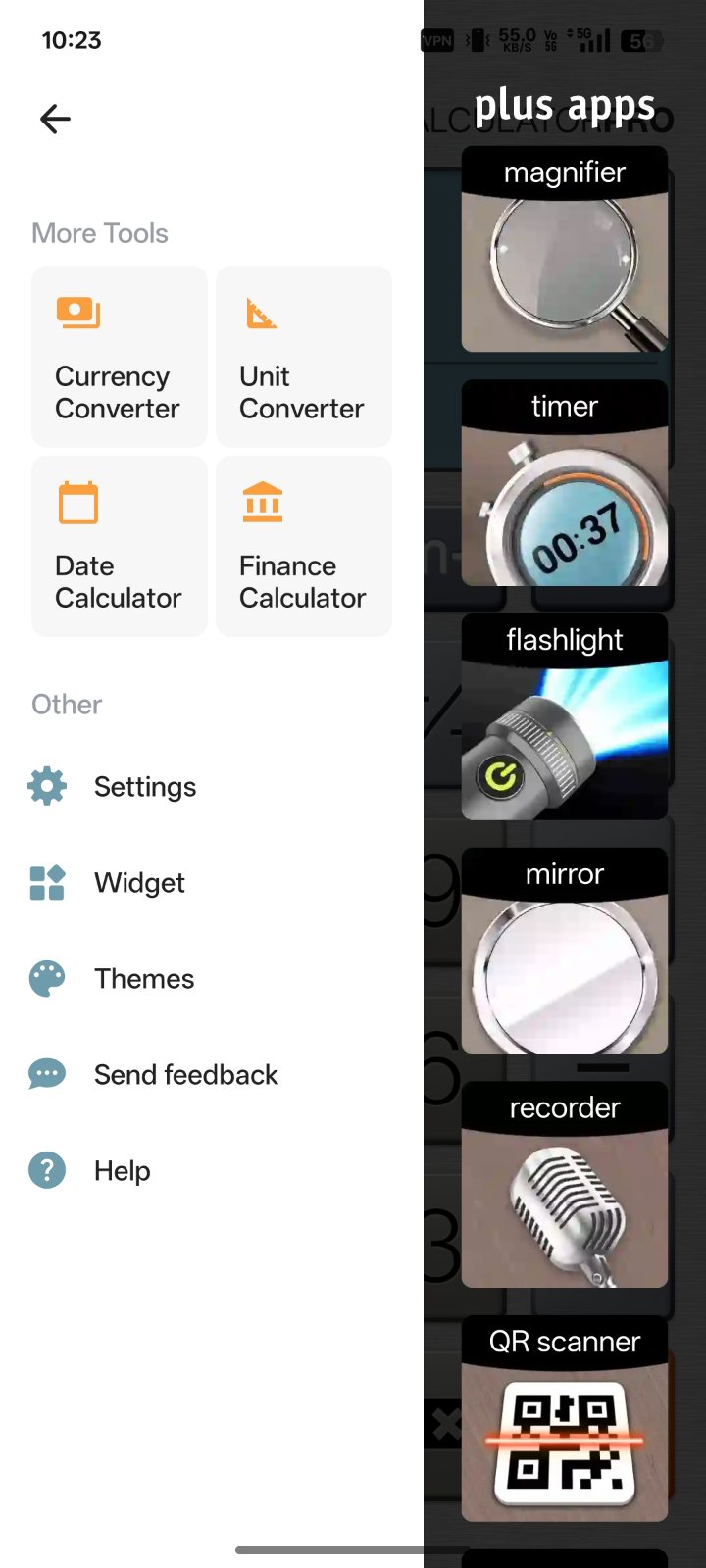The height and width of the screenshot is (1568, 706).
Task: Open the mirror plus app tile
Action: pyautogui.click(x=565, y=951)
